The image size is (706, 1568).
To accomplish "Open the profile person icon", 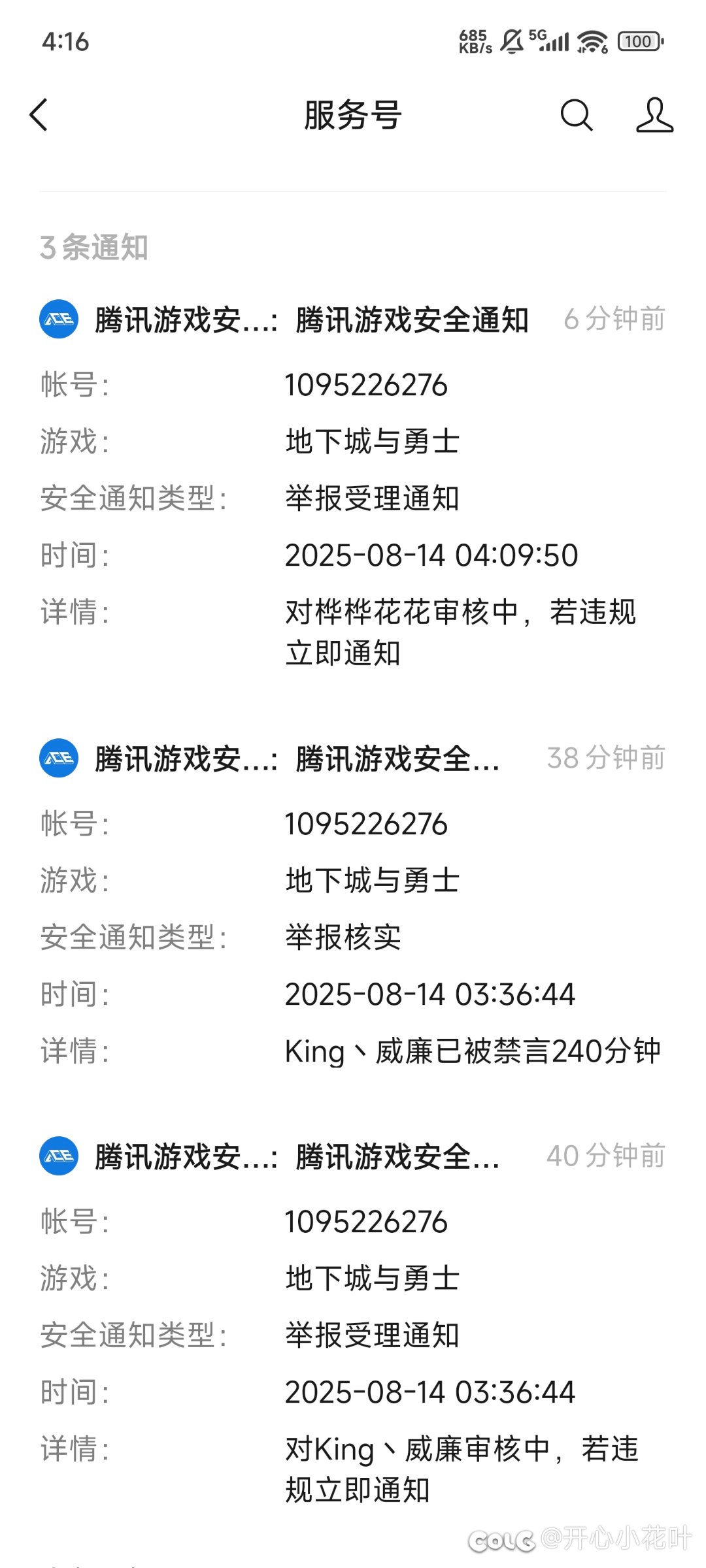I will point(654,116).
